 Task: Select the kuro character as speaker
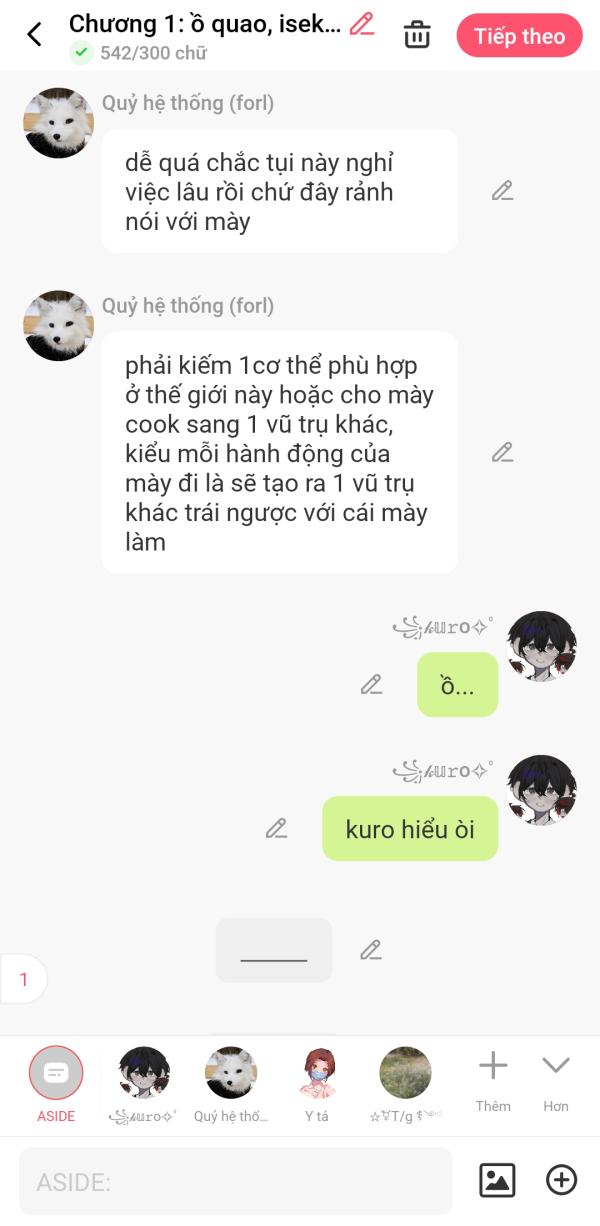pos(144,1074)
